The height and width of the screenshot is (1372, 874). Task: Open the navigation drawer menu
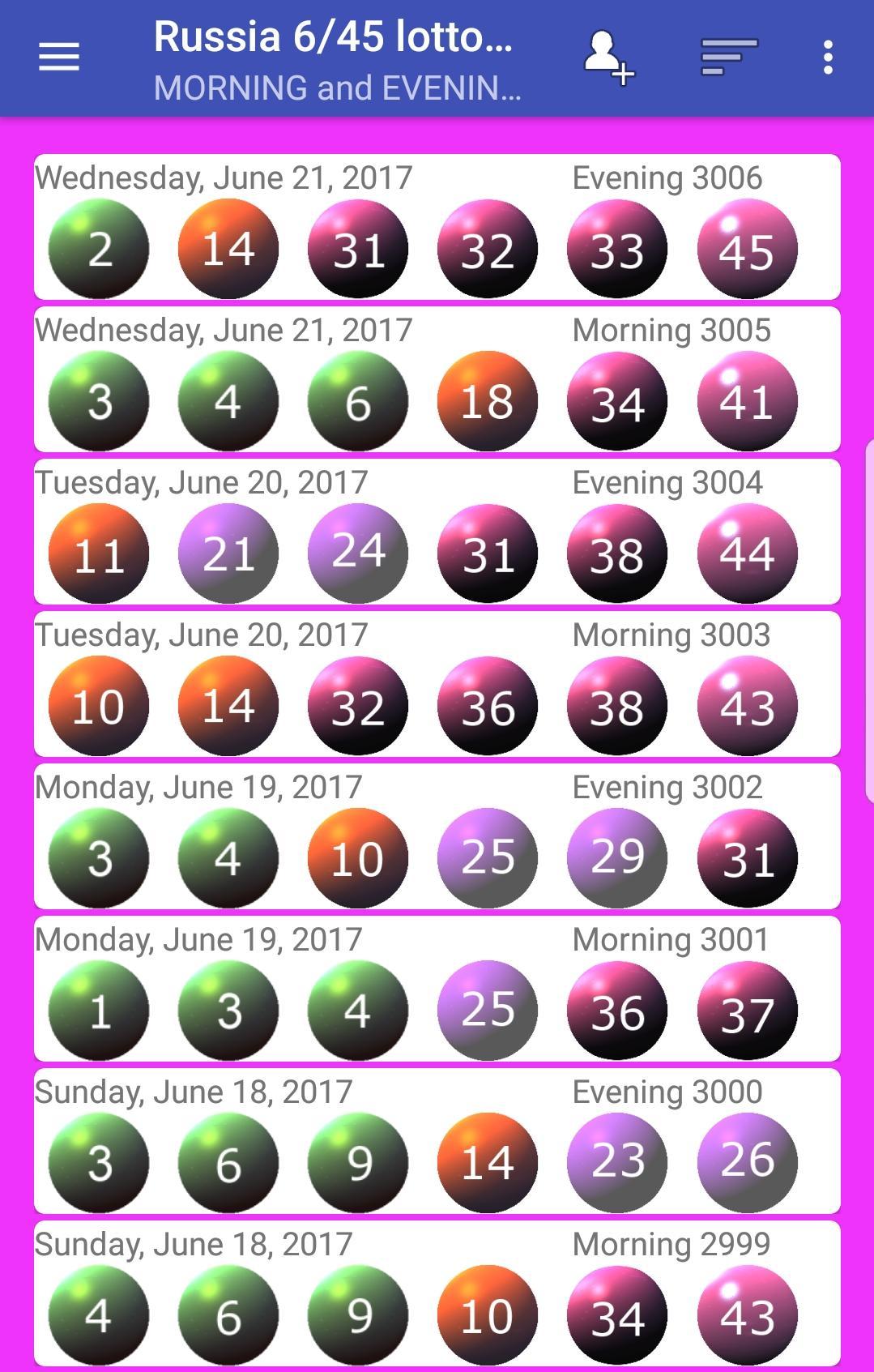pyautogui.click(x=59, y=58)
